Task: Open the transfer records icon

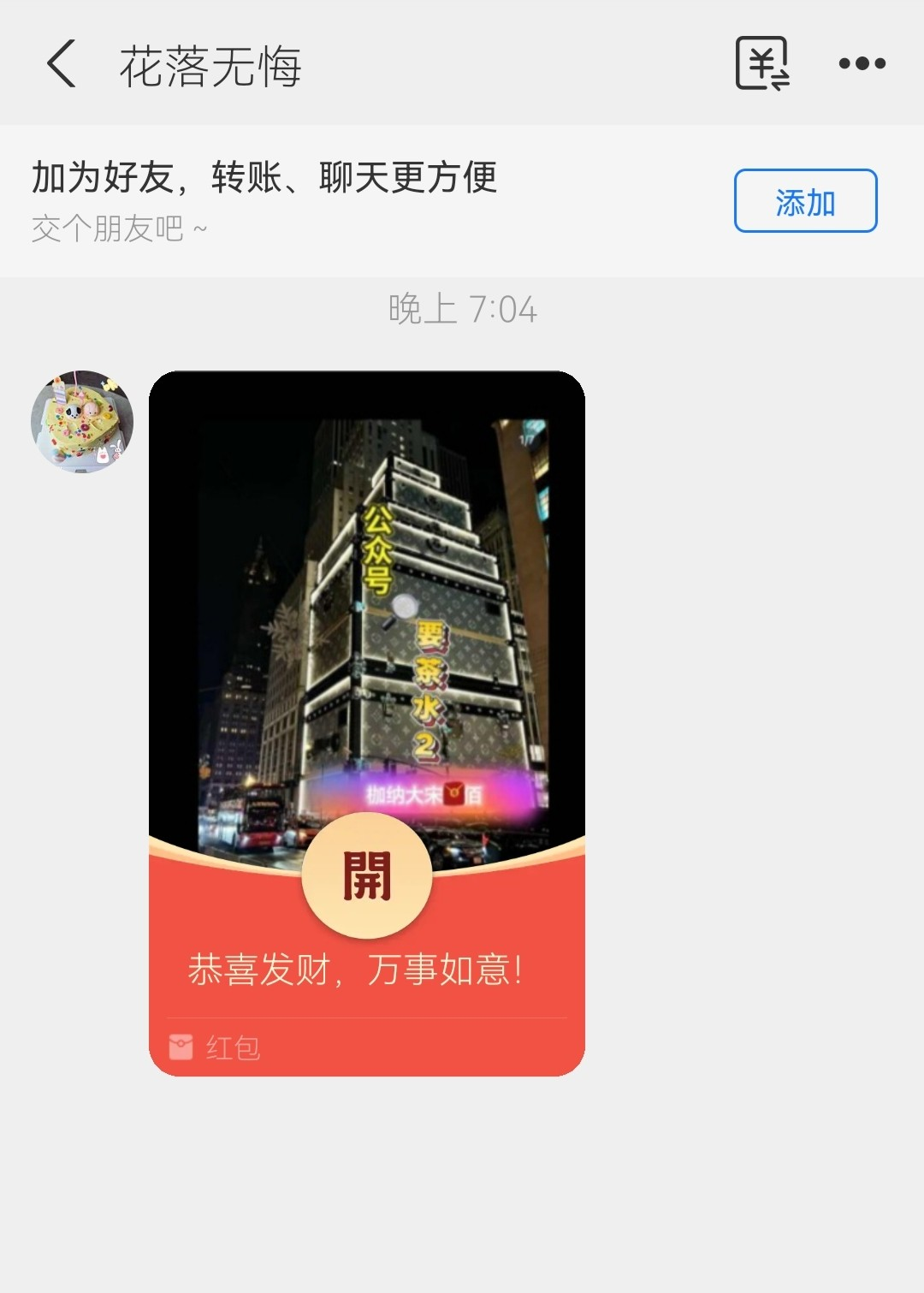Action: click(761, 63)
